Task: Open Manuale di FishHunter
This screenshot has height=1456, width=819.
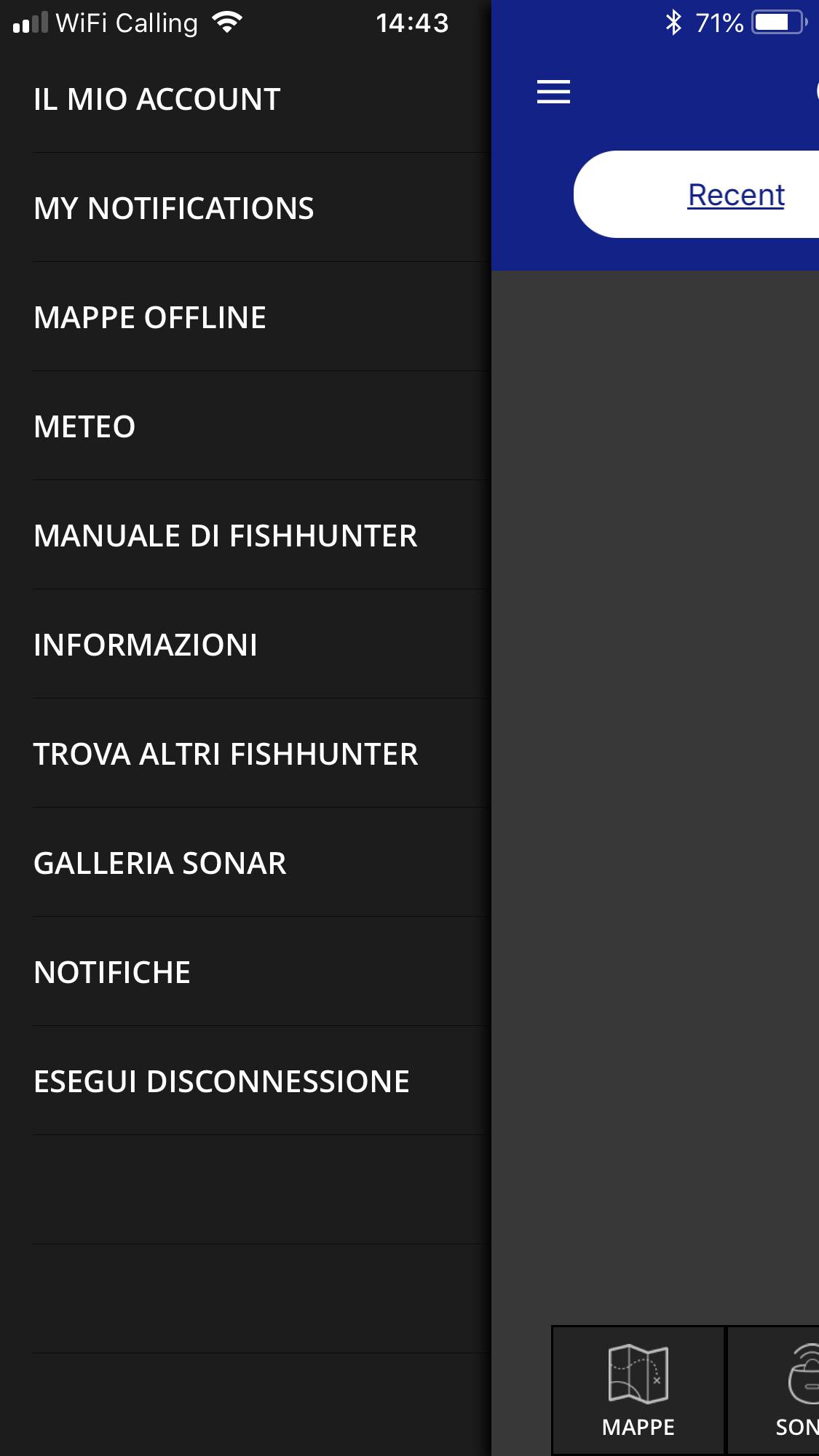Action: click(226, 536)
